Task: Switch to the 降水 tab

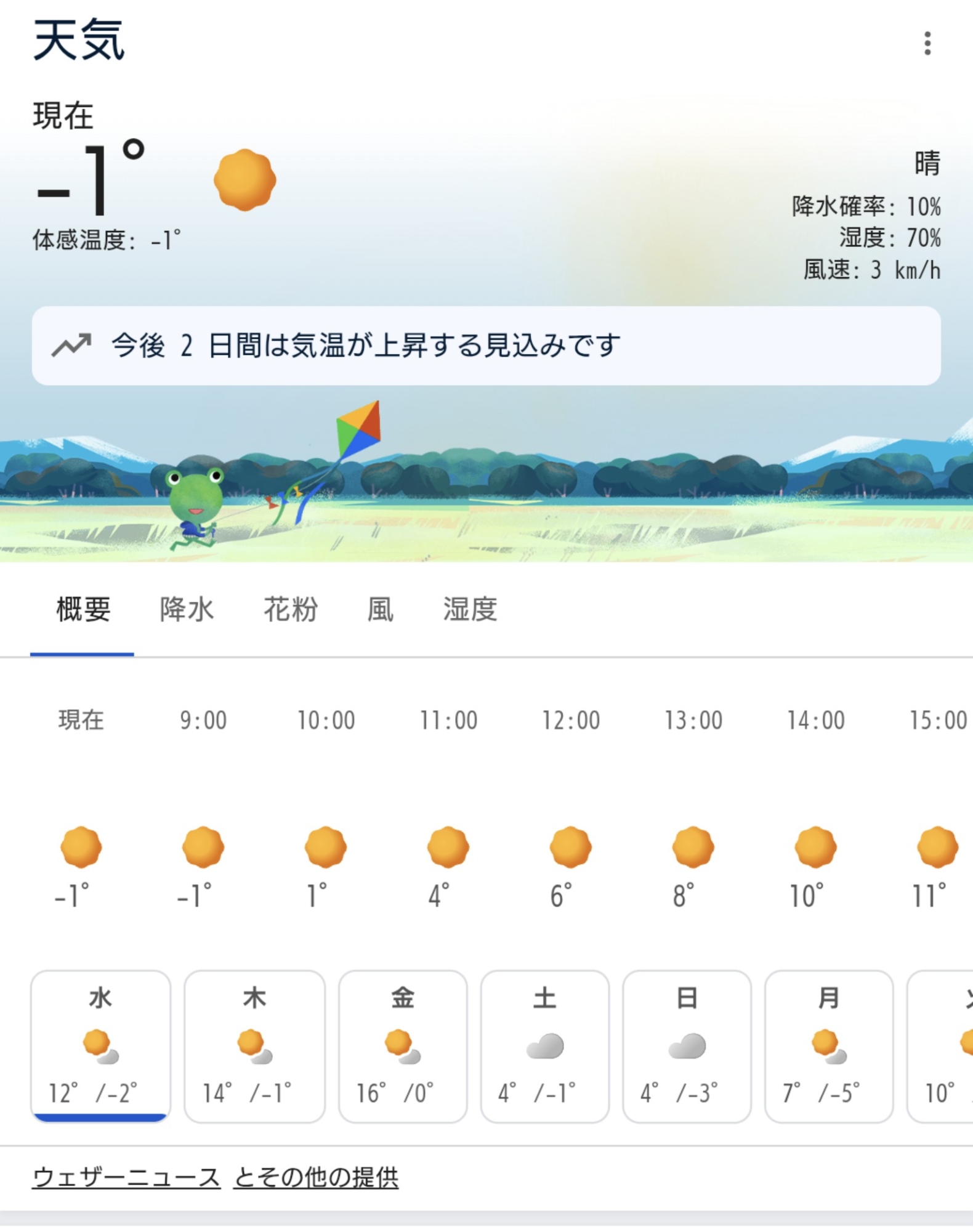Action: pos(187,610)
